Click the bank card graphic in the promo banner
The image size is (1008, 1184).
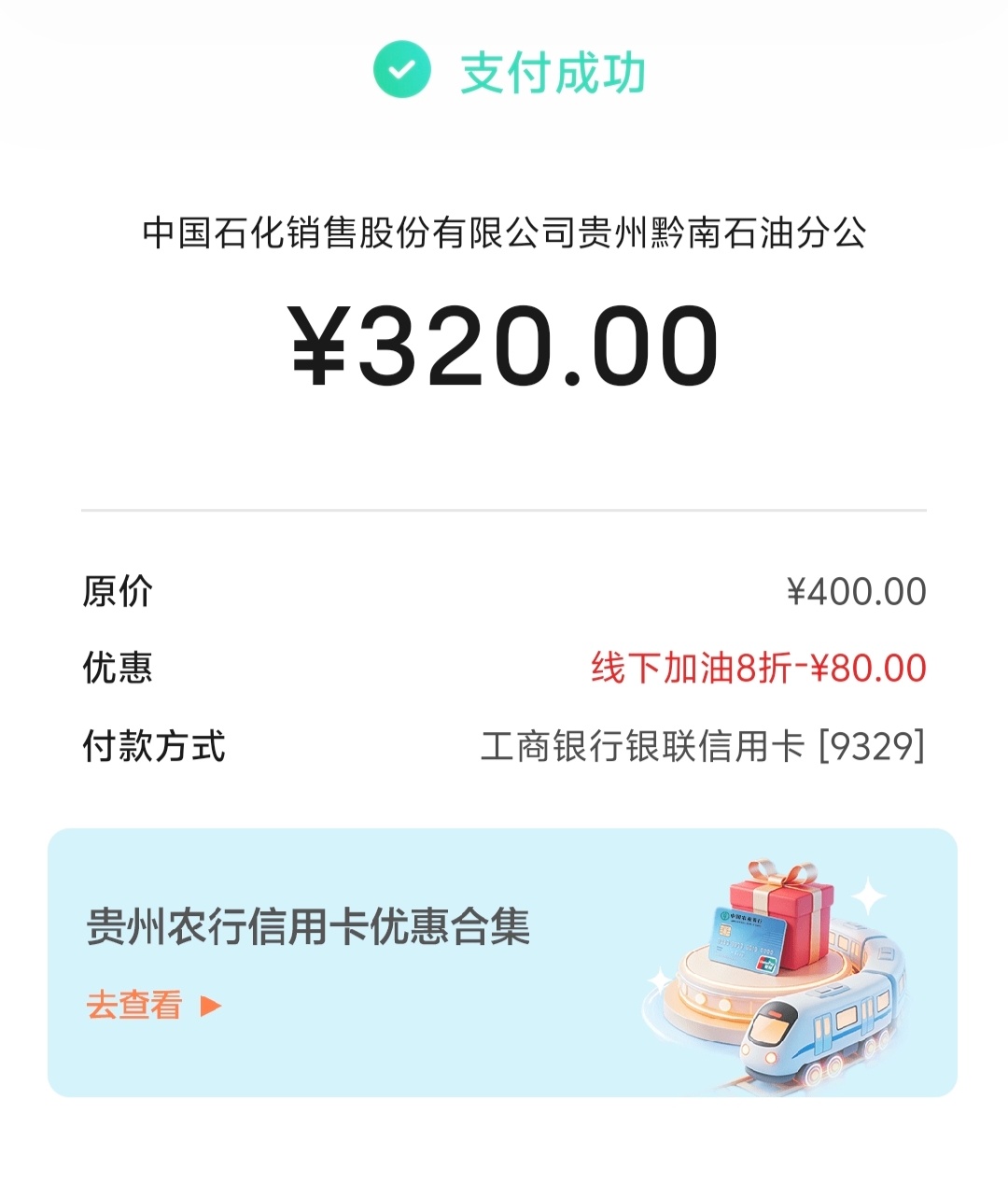pyautogui.click(x=747, y=938)
